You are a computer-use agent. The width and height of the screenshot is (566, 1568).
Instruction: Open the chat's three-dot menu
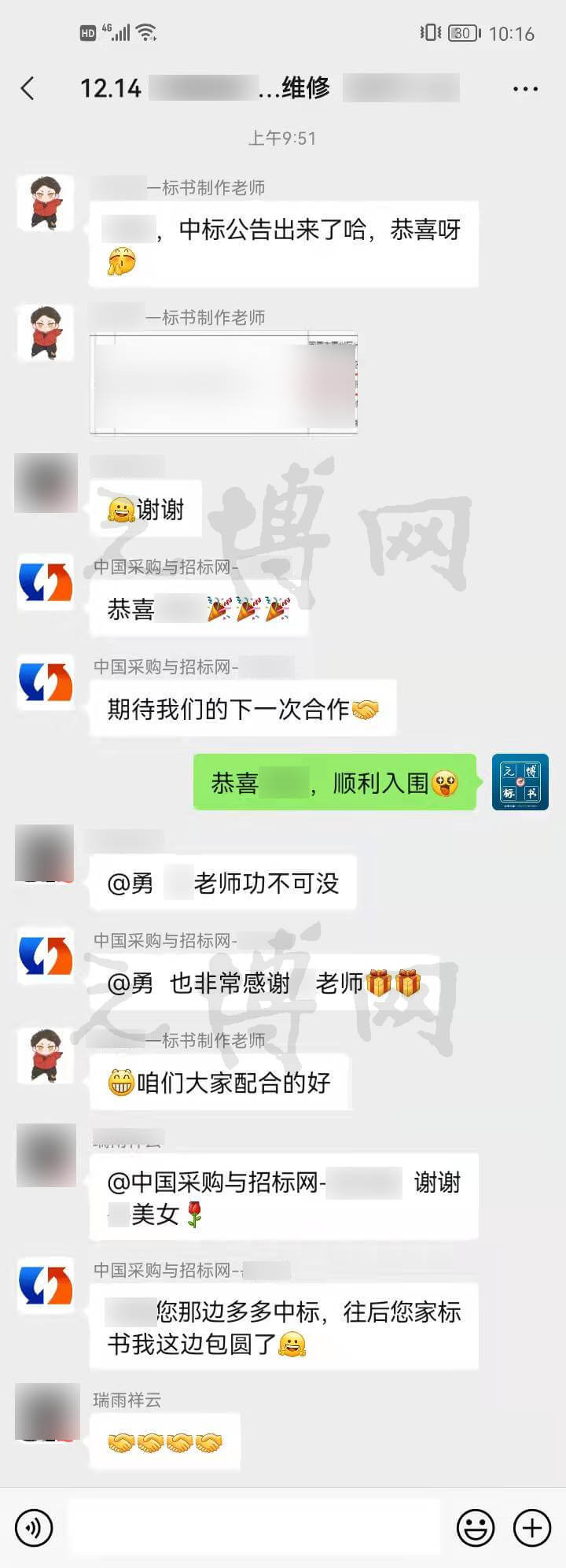pyautogui.click(x=524, y=89)
